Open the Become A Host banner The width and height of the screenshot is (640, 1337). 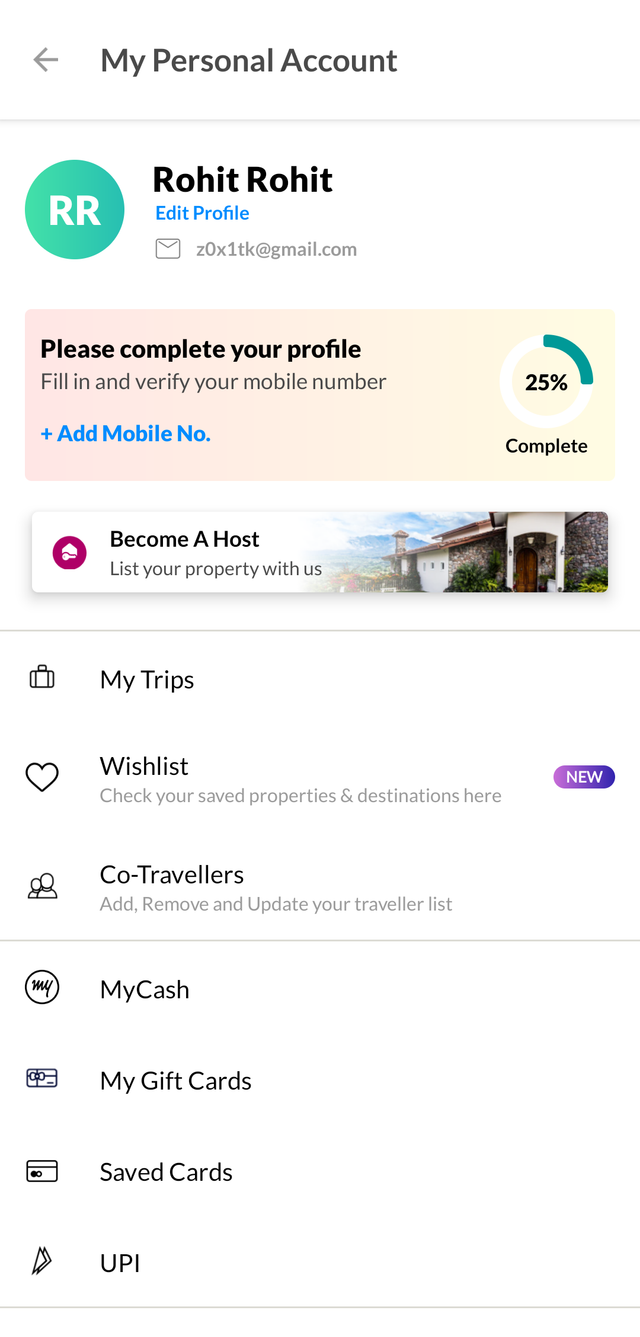coord(320,552)
